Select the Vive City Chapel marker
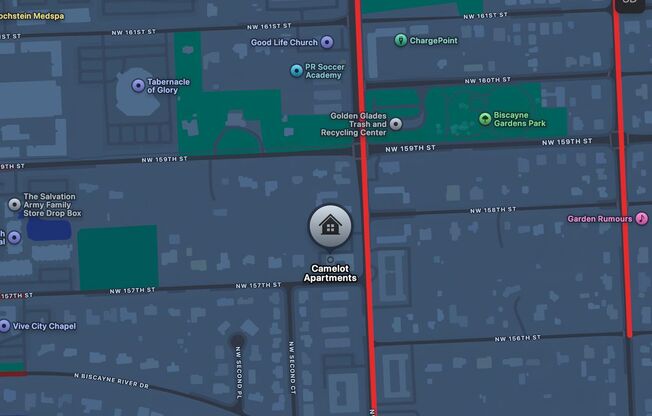The image size is (652, 416). coord(5,326)
